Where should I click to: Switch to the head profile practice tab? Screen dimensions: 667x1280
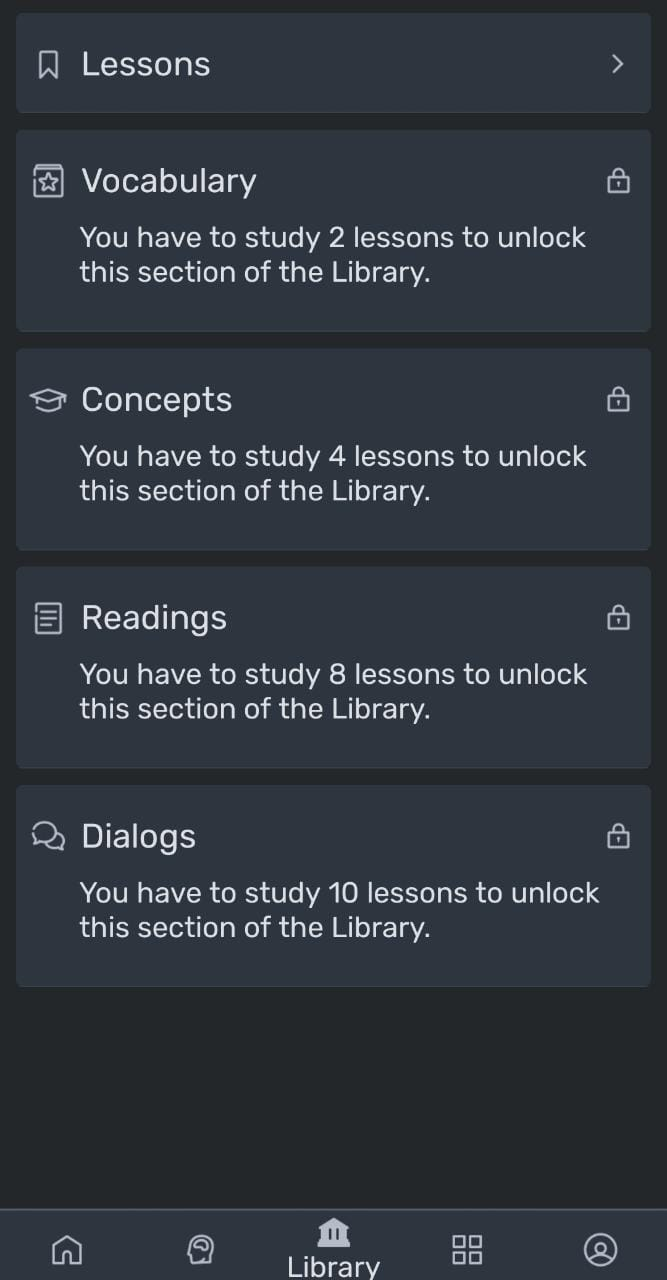coord(200,1248)
